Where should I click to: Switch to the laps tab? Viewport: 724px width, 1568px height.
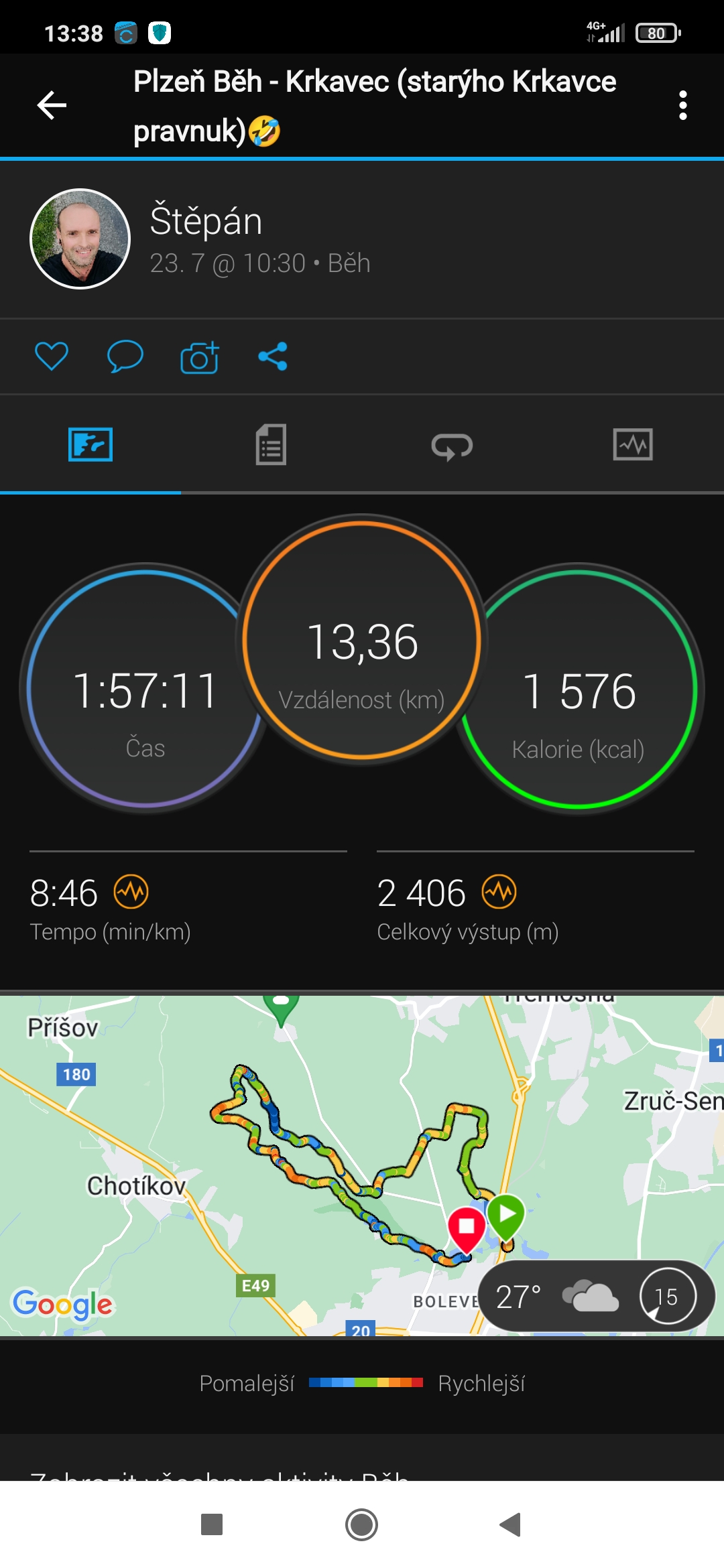coord(452,446)
